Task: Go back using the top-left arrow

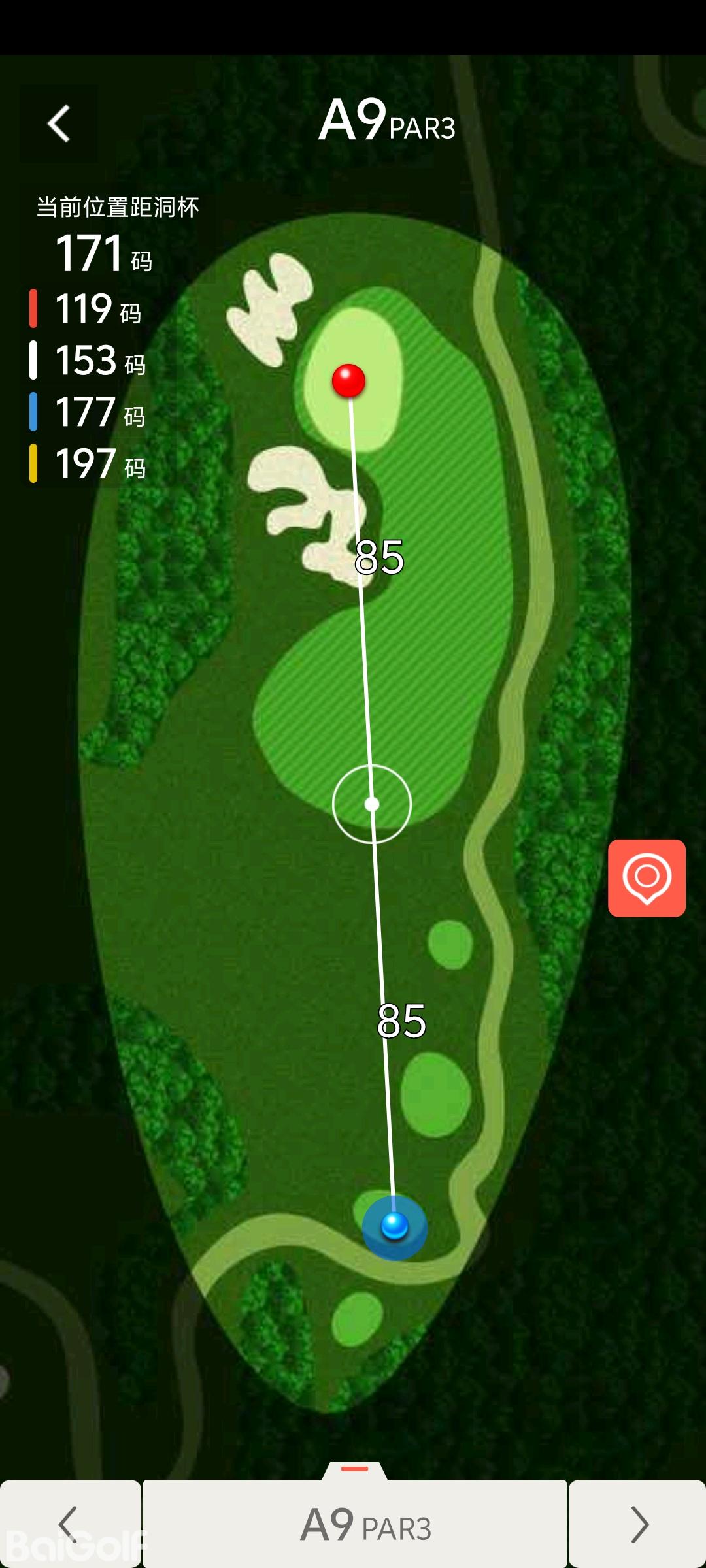Action: (59, 123)
